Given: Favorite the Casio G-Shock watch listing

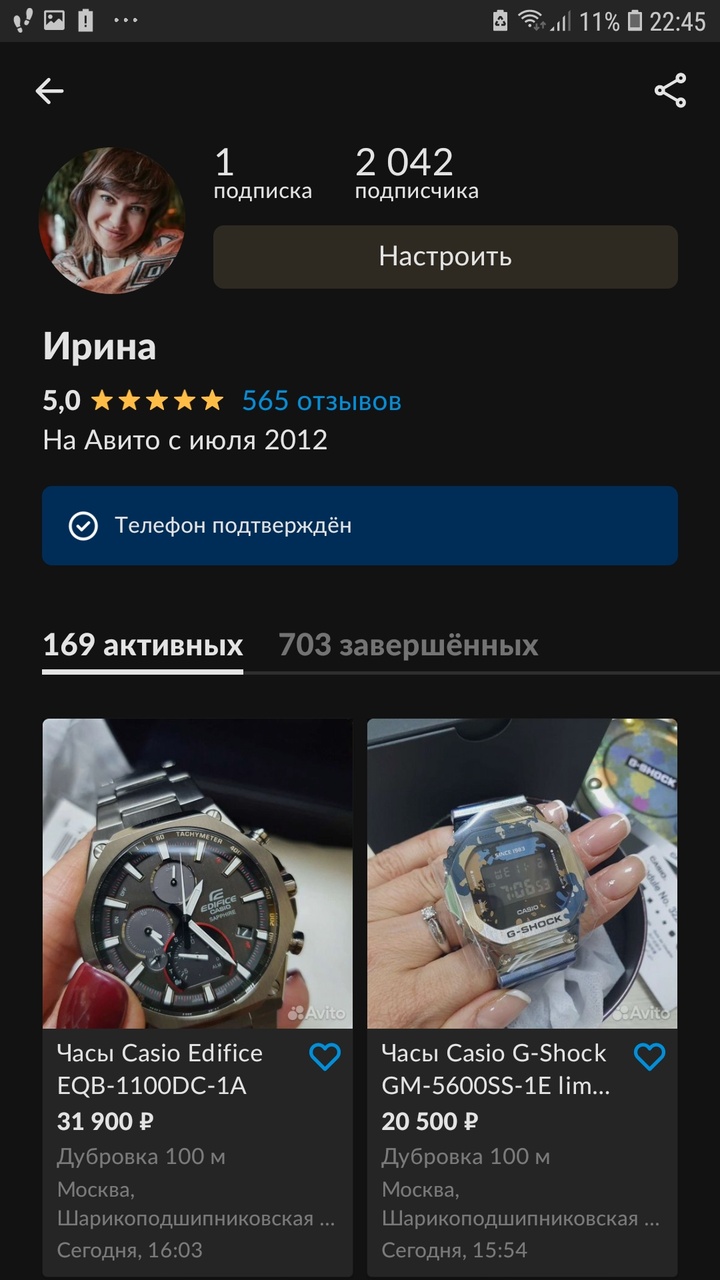Looking at the screenshot, I should pyautogui.click(x=650, y=1057).
